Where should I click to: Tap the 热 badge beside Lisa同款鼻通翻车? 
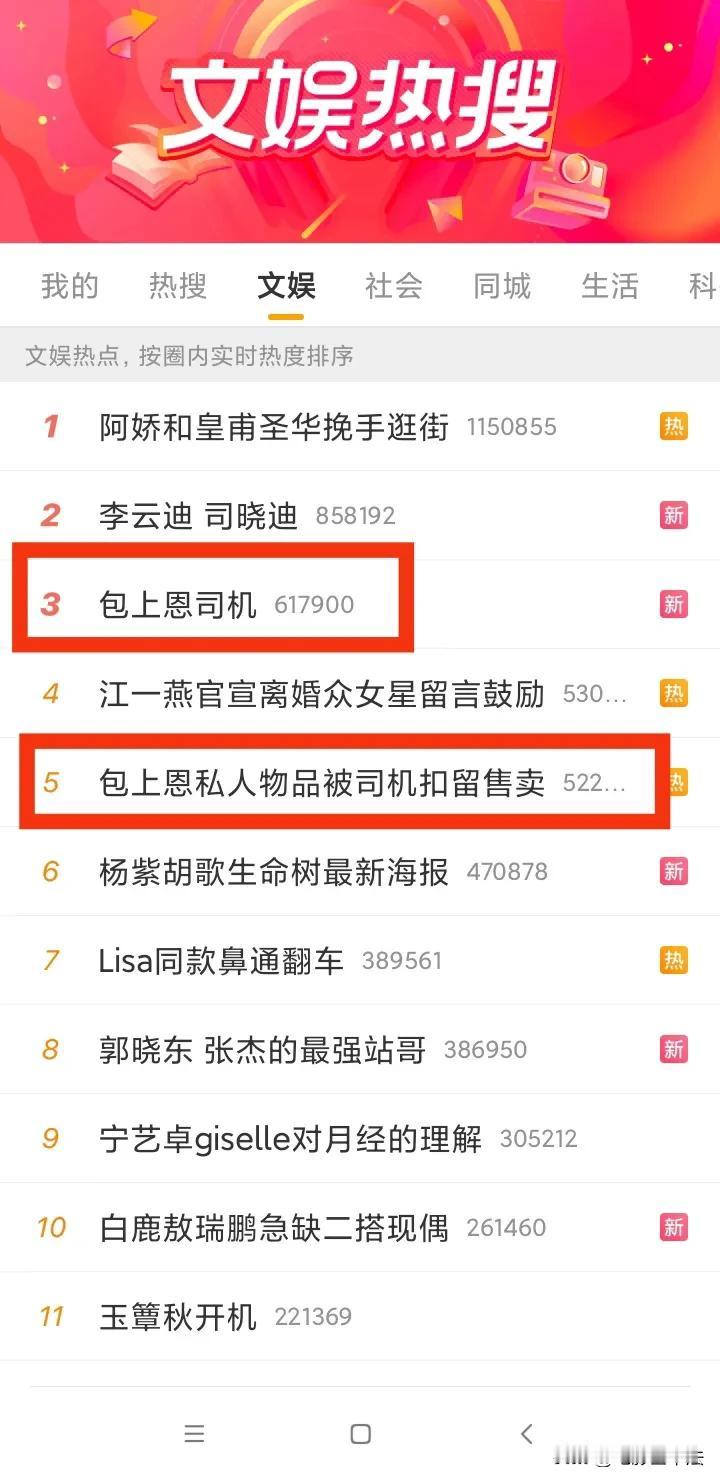(675, 959)
